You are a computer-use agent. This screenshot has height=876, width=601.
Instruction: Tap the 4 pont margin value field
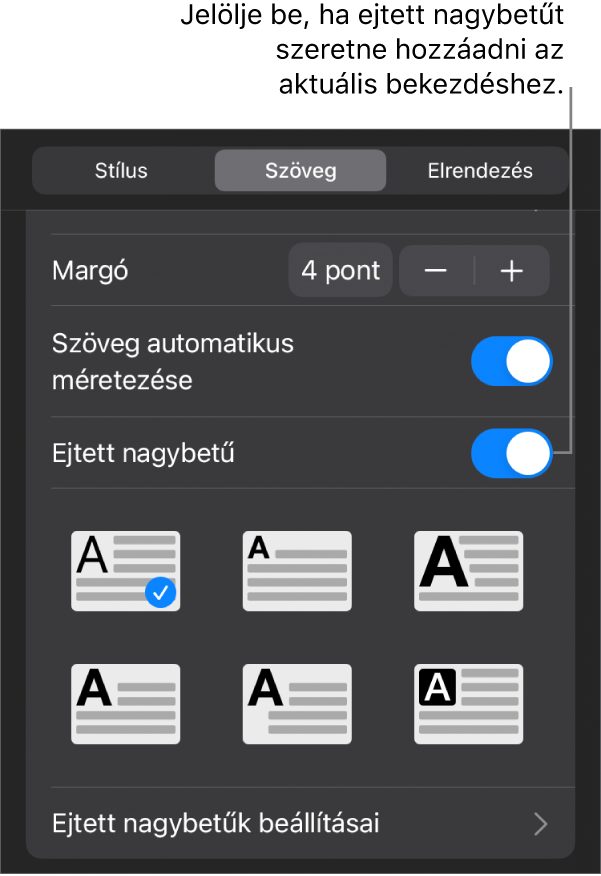[340, 271]
